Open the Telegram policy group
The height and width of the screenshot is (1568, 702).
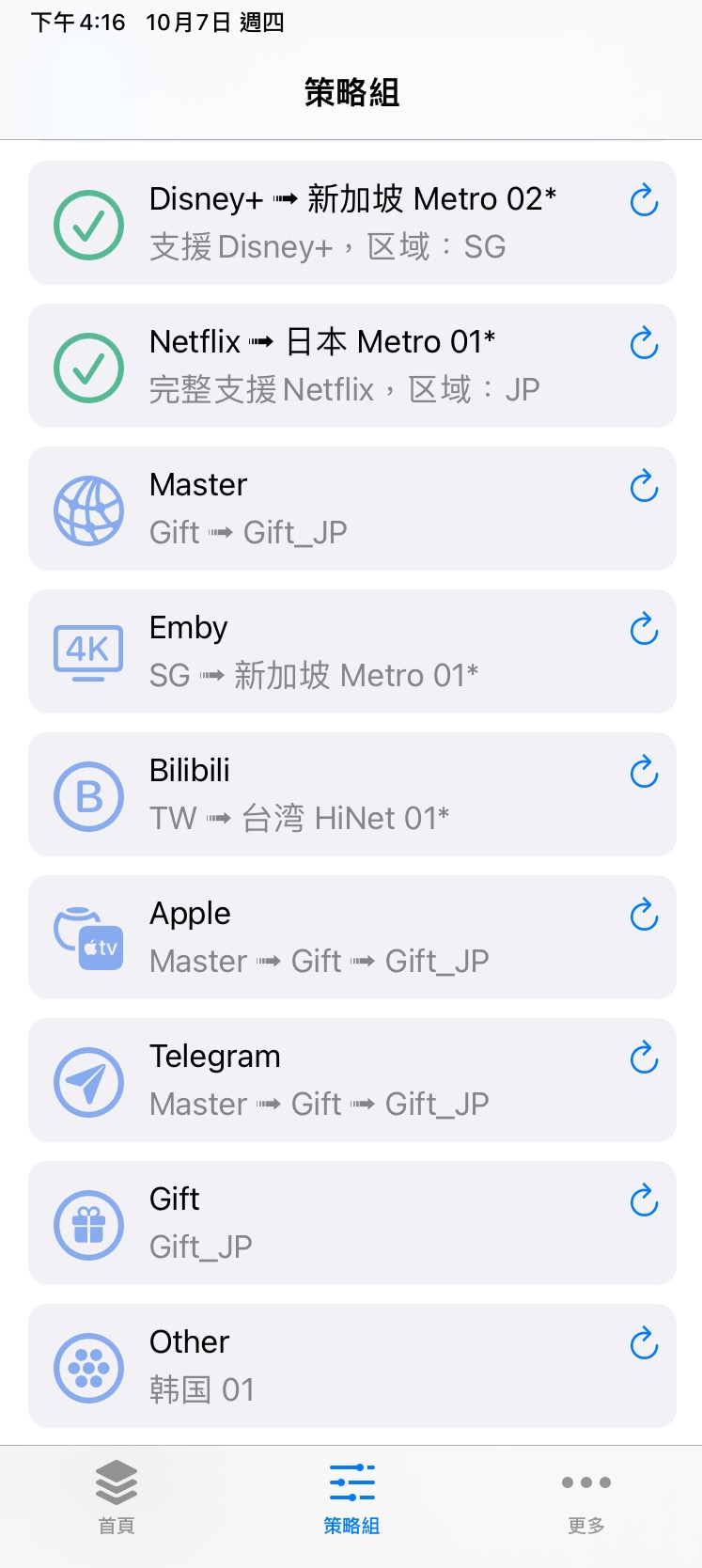pyautogui.click(x=352, y=1081)
